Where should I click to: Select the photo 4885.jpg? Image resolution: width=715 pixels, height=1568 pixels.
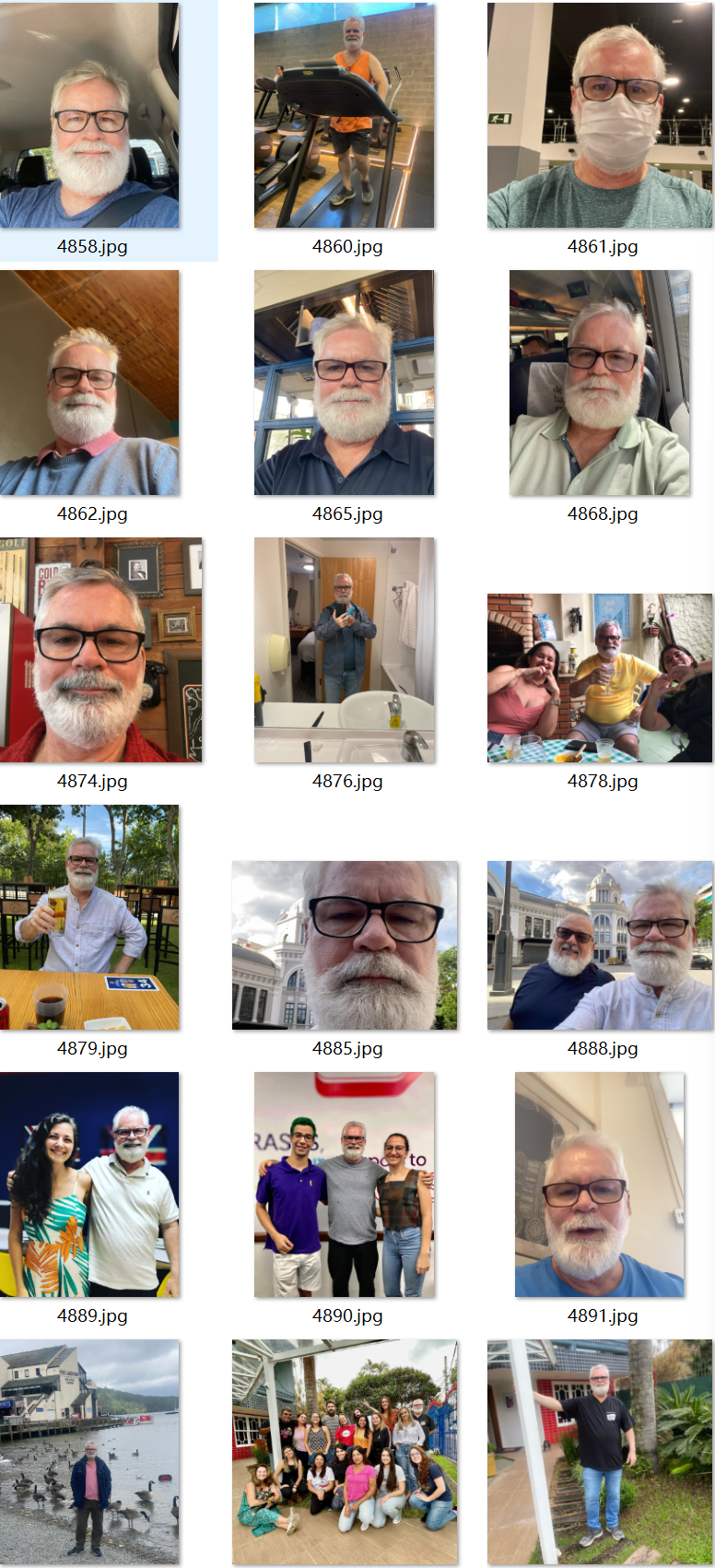(344, 945)
